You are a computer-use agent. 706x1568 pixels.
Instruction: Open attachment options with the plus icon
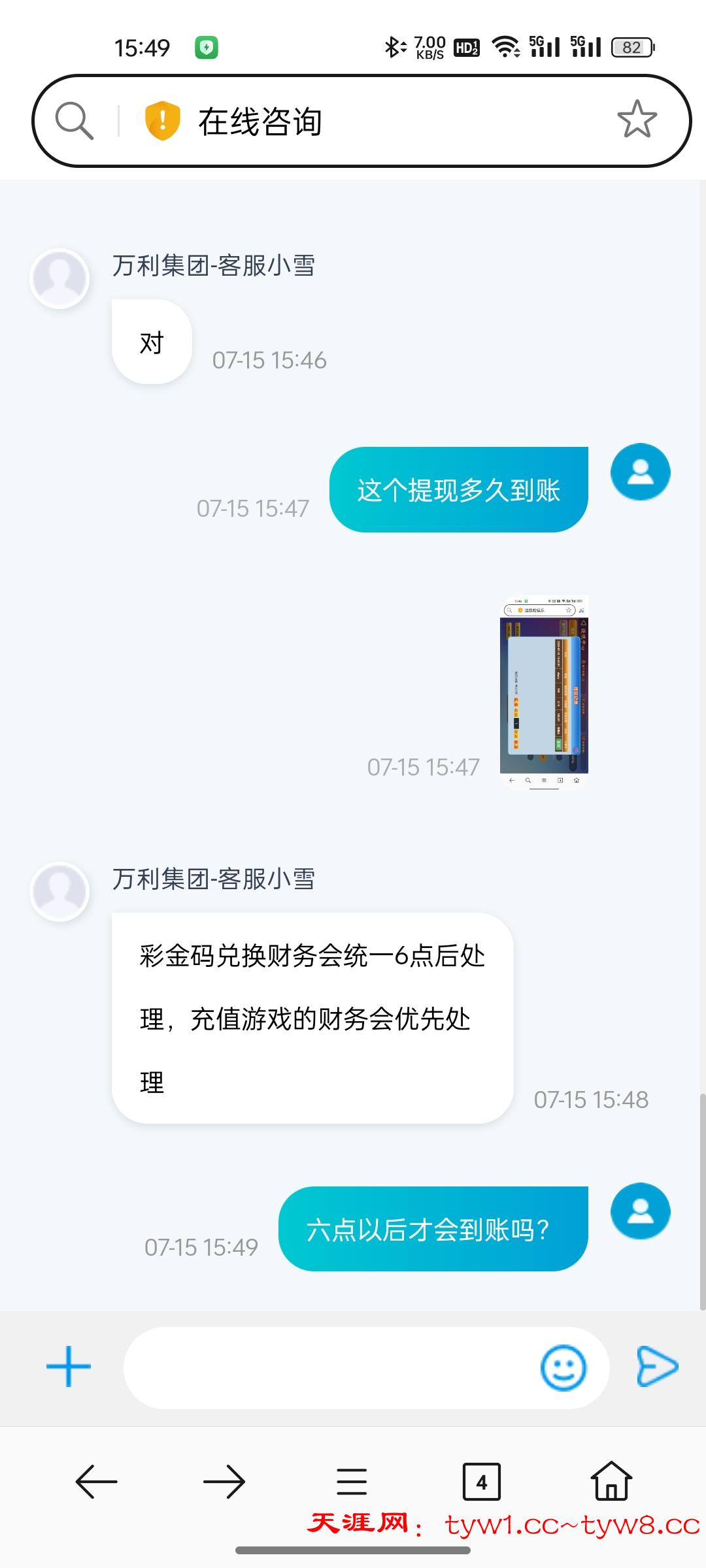pos(69,1367)
